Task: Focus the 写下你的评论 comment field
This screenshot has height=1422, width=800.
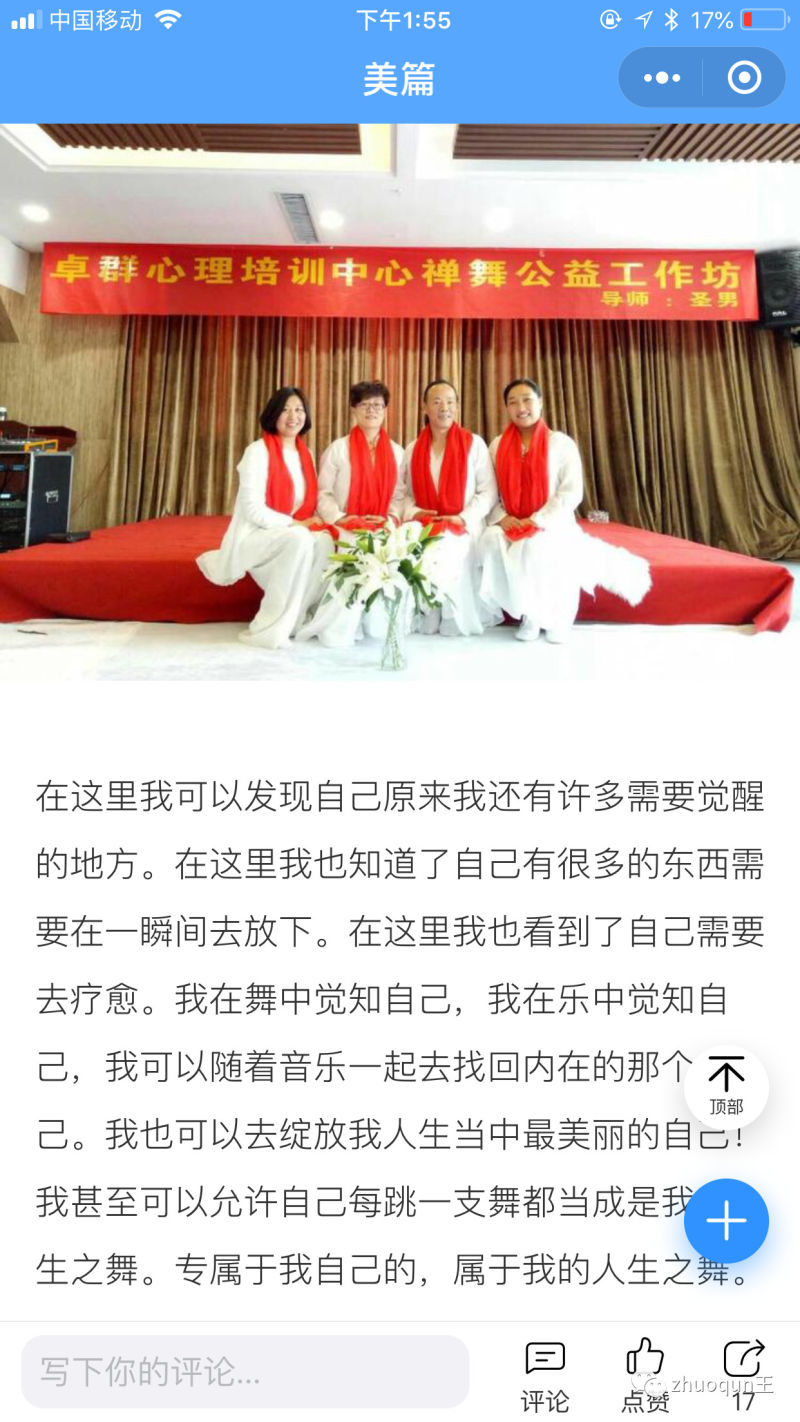Action: pos(245,1371)
